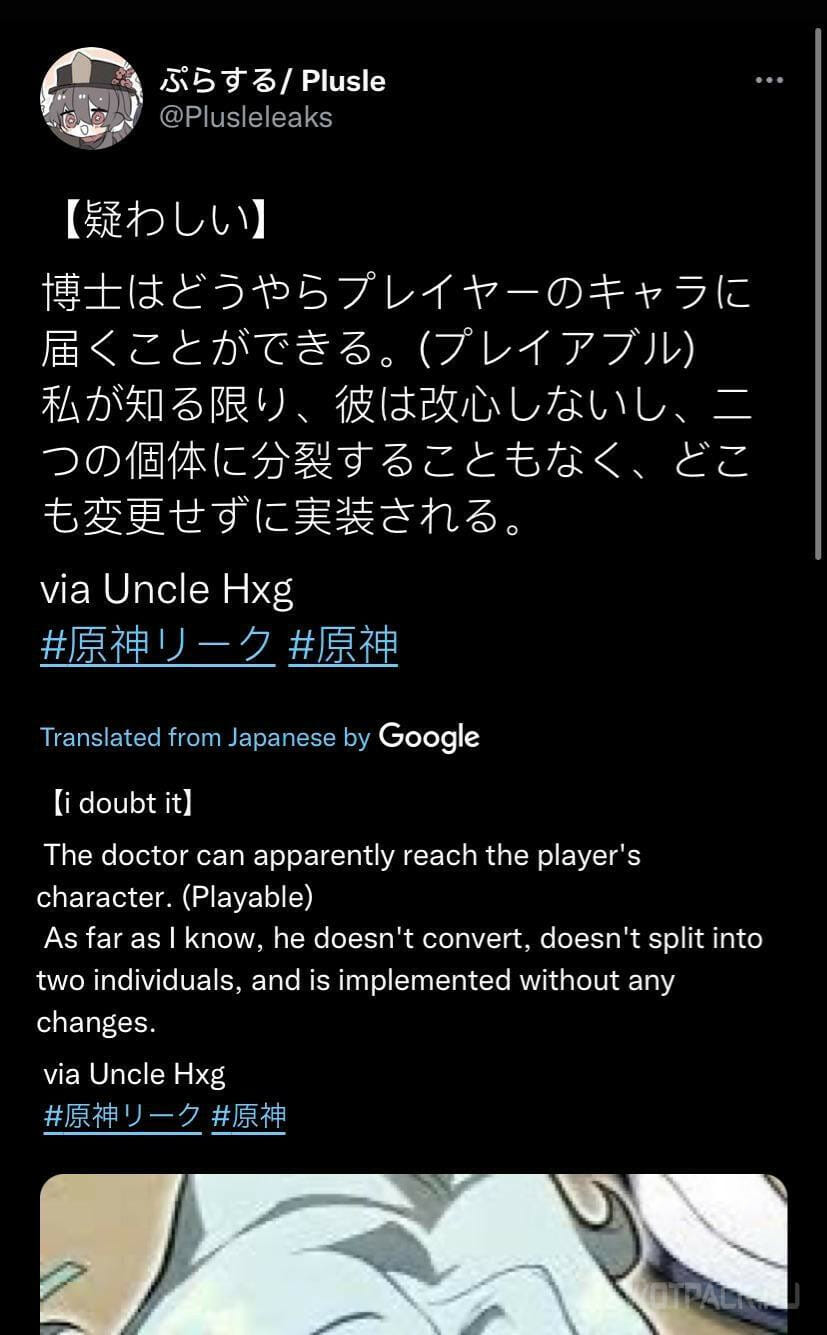View the @Plusleleaks profile handle
The image size is (827, 1335).
click(246, 117)
